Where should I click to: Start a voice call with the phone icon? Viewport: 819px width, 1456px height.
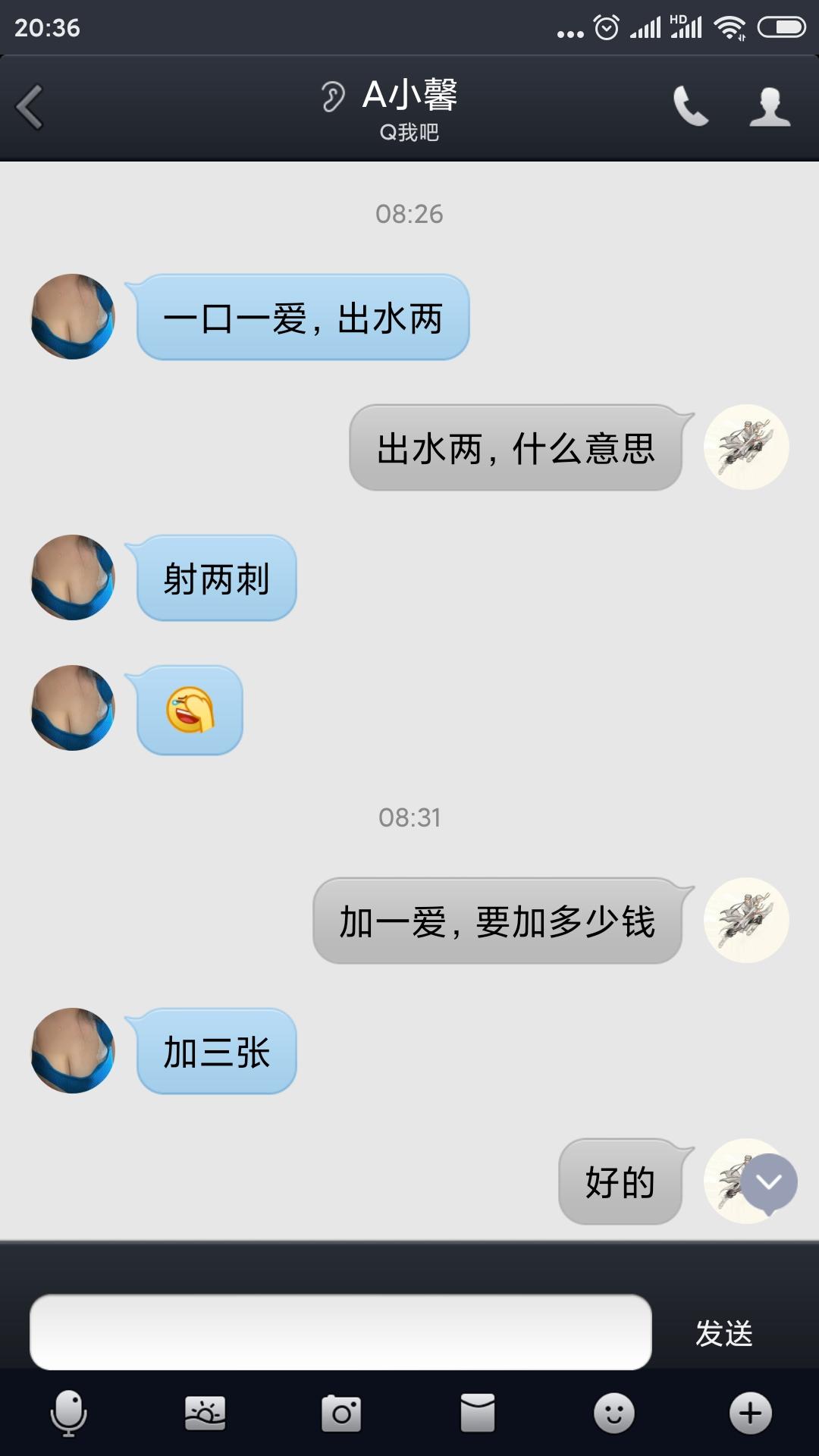691,106
